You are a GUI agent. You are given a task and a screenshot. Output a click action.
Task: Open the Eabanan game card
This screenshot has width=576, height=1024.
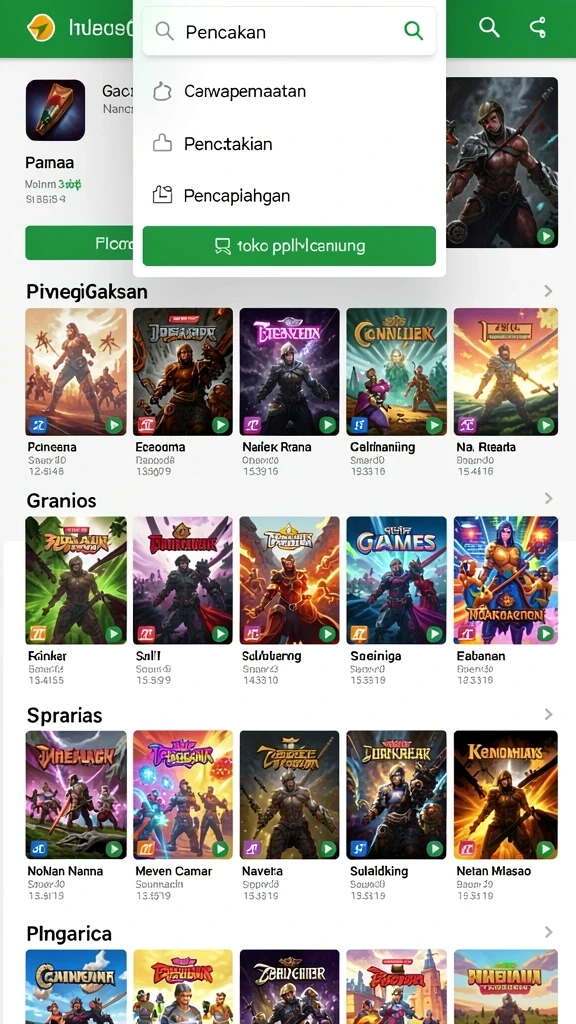pos(505,600)
